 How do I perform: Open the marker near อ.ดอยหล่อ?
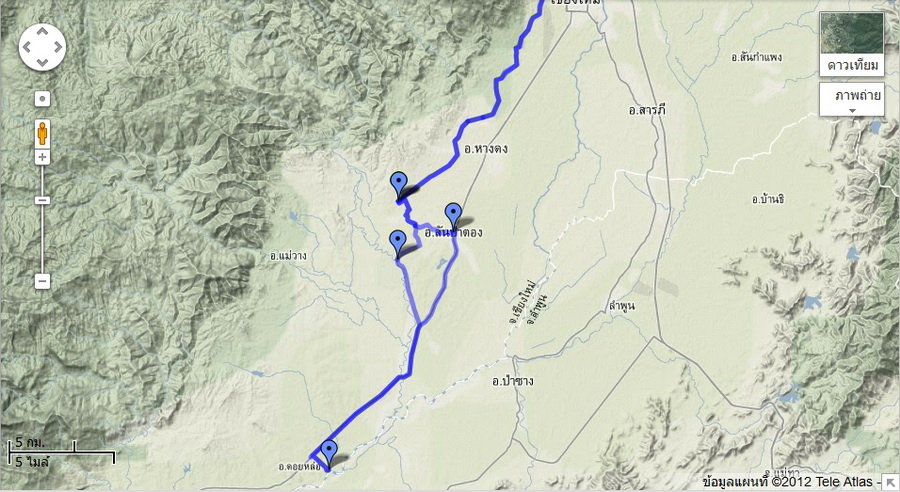pyautogui.click(x=328, y=452)
